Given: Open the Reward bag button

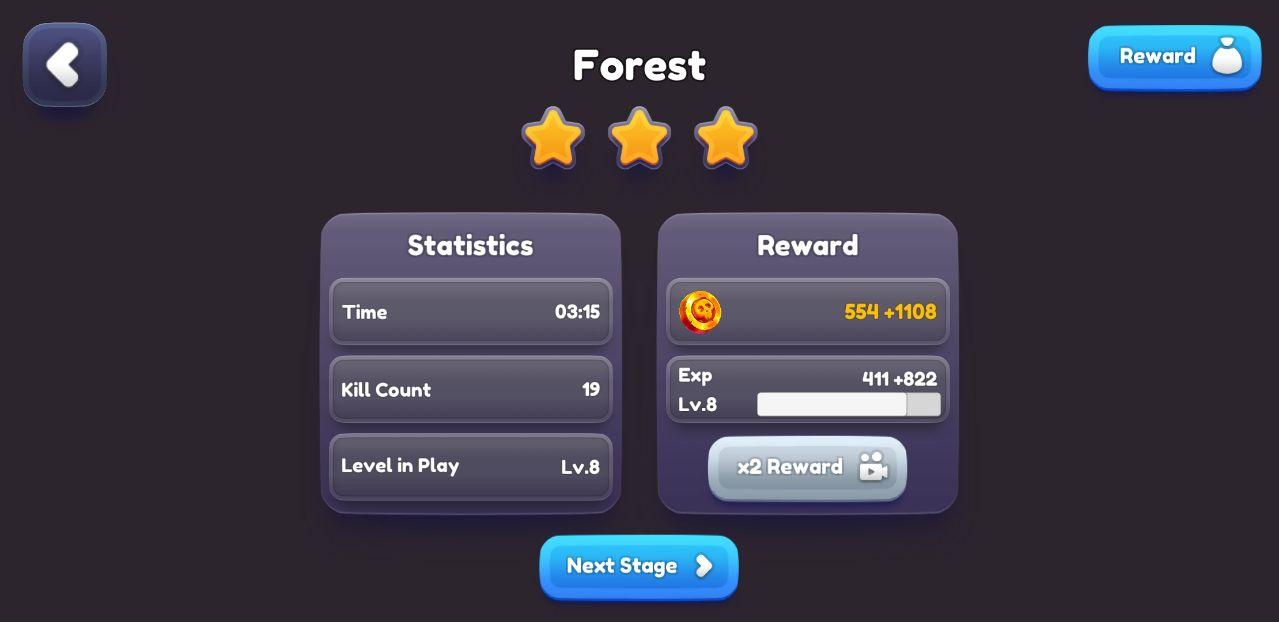Looking at the screenshot, I should 1174,57.
